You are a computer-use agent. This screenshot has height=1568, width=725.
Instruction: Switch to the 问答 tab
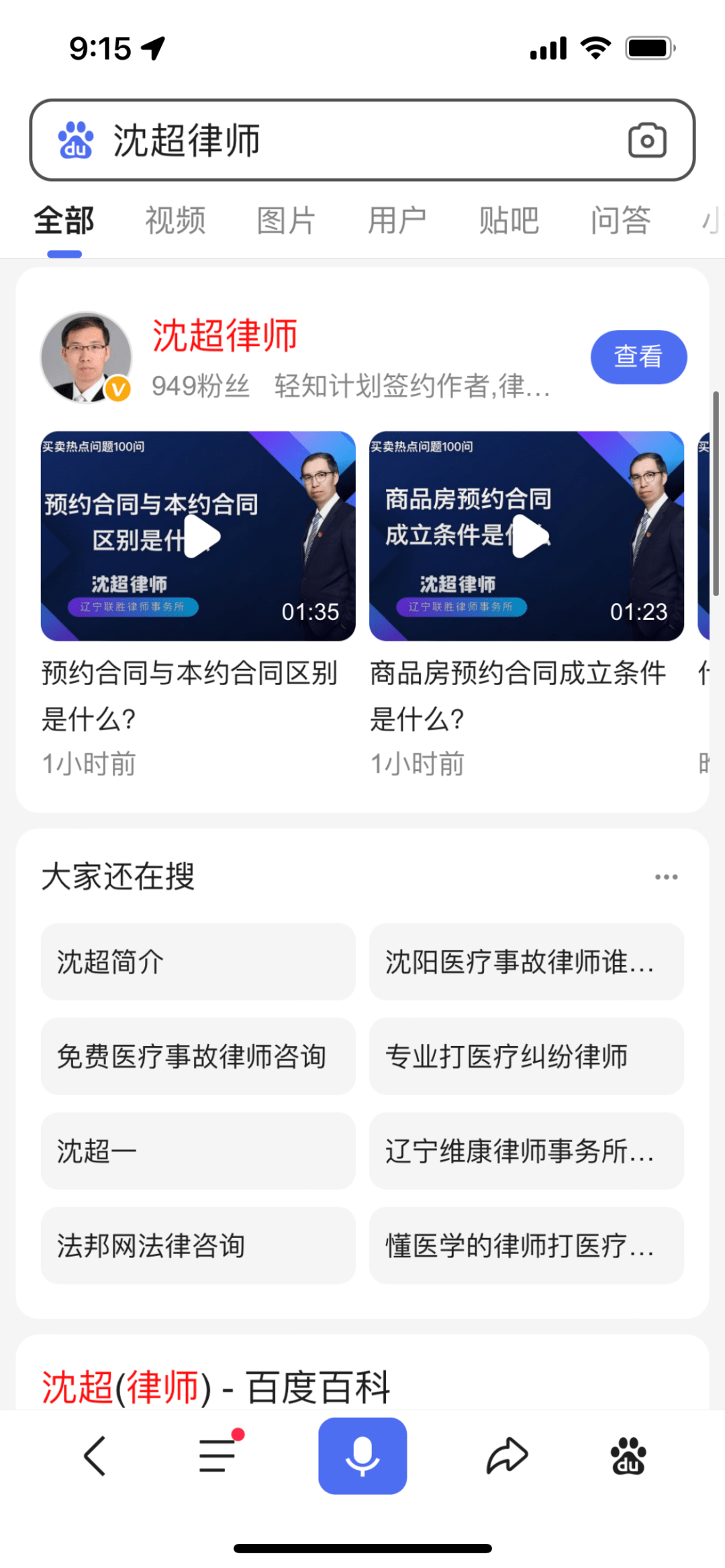coord(620,221)
